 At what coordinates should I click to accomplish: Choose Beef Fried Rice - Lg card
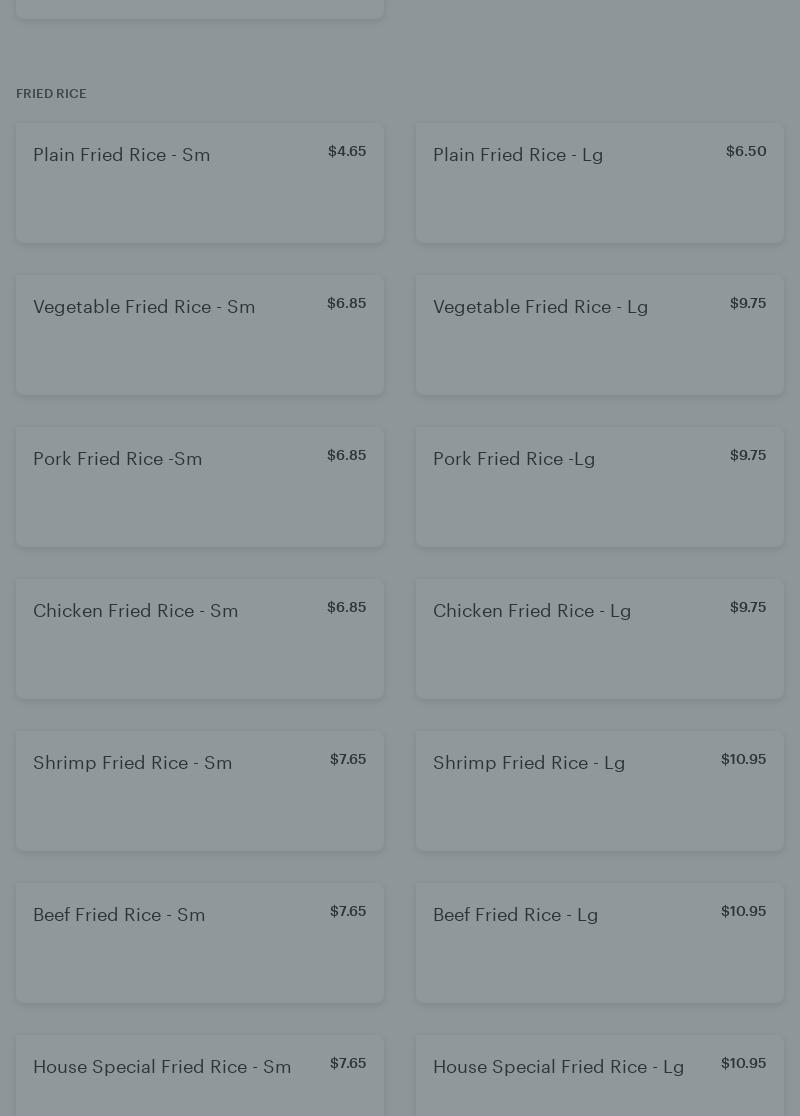pyautogui.click(x=600, y=943)
